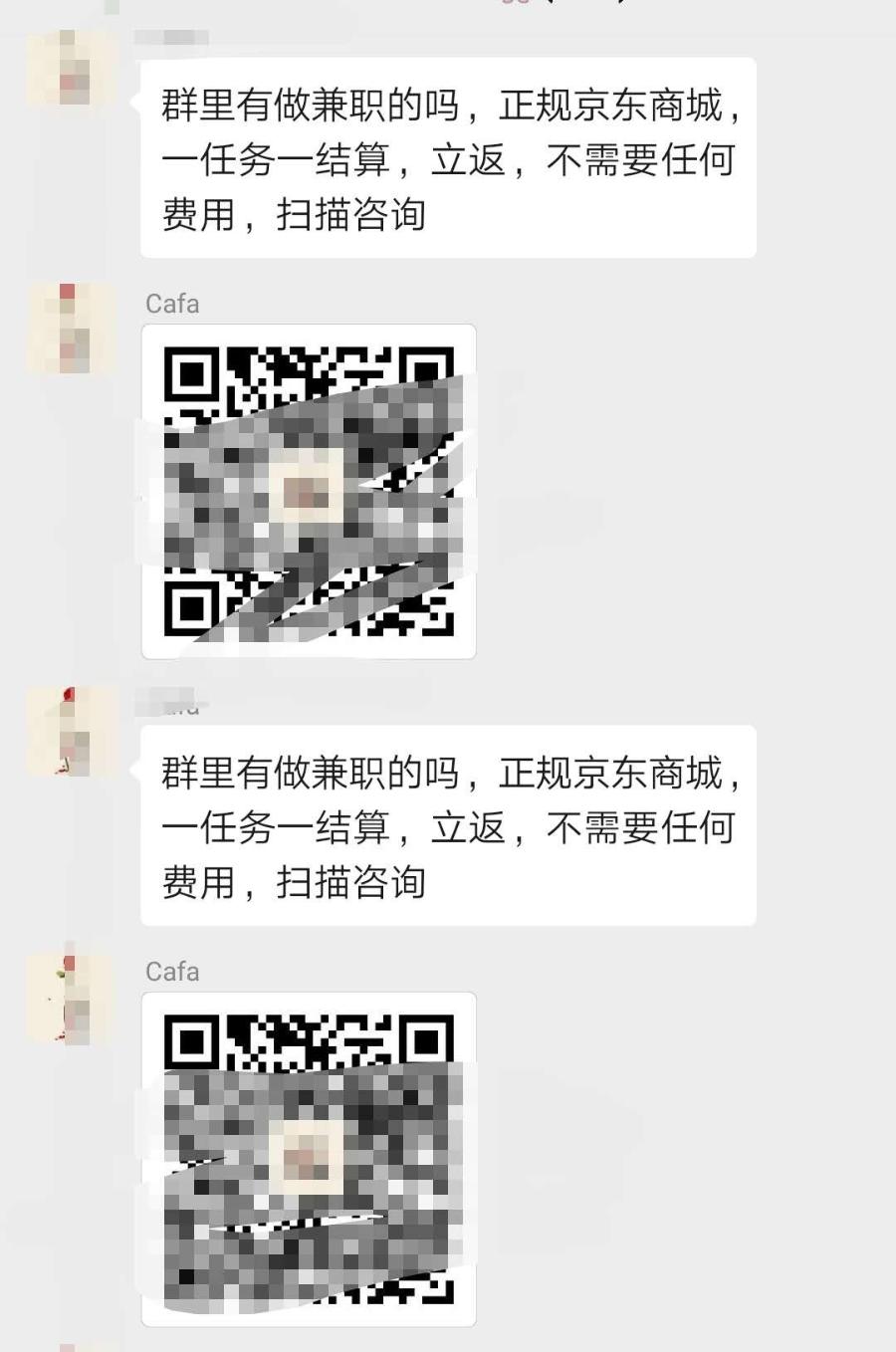Select the Cafa name above bottom QR code
Screen dimensions: 896x1352
click(x=171, y=973)
